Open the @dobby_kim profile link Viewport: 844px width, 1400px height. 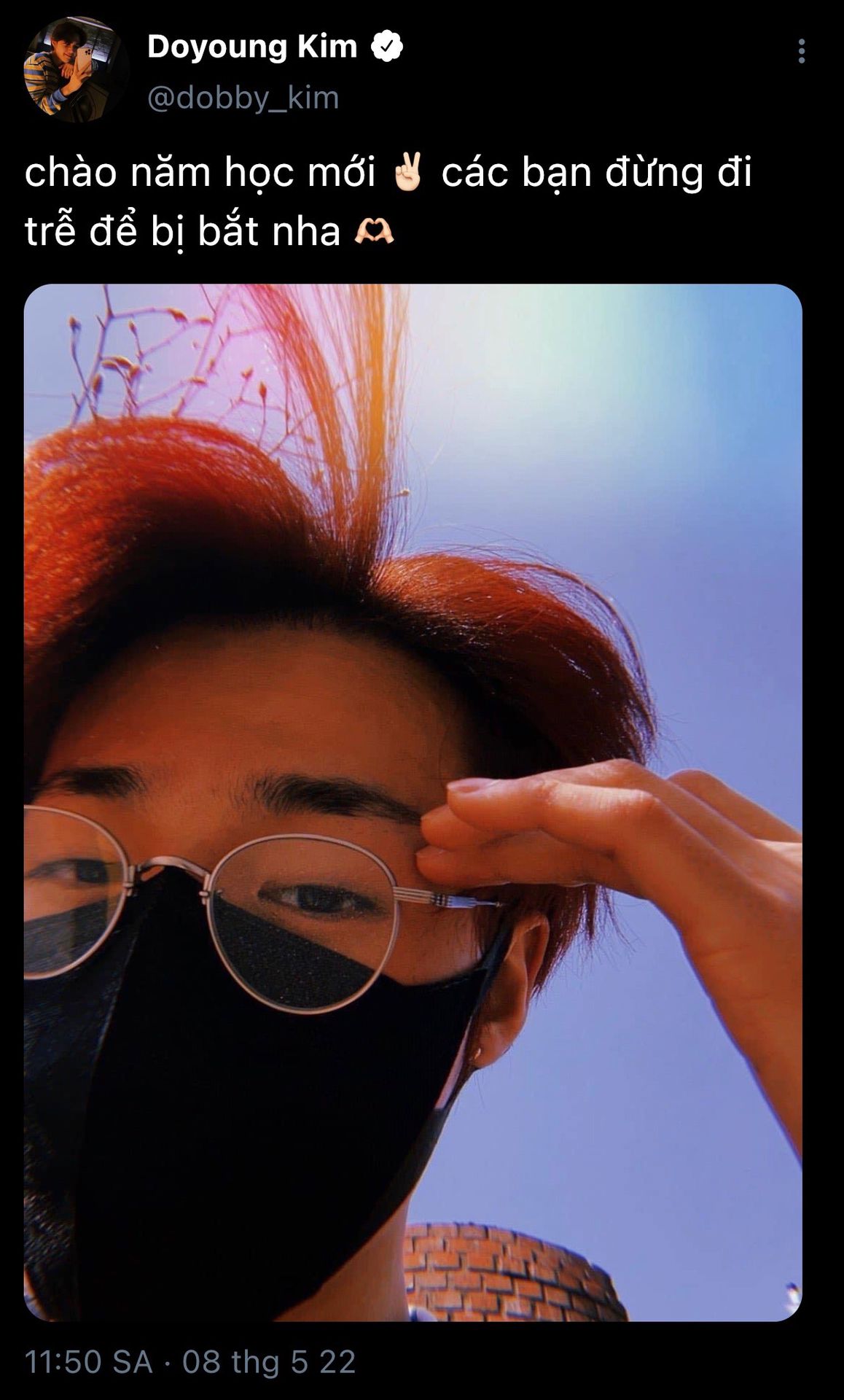coord(243,98)
